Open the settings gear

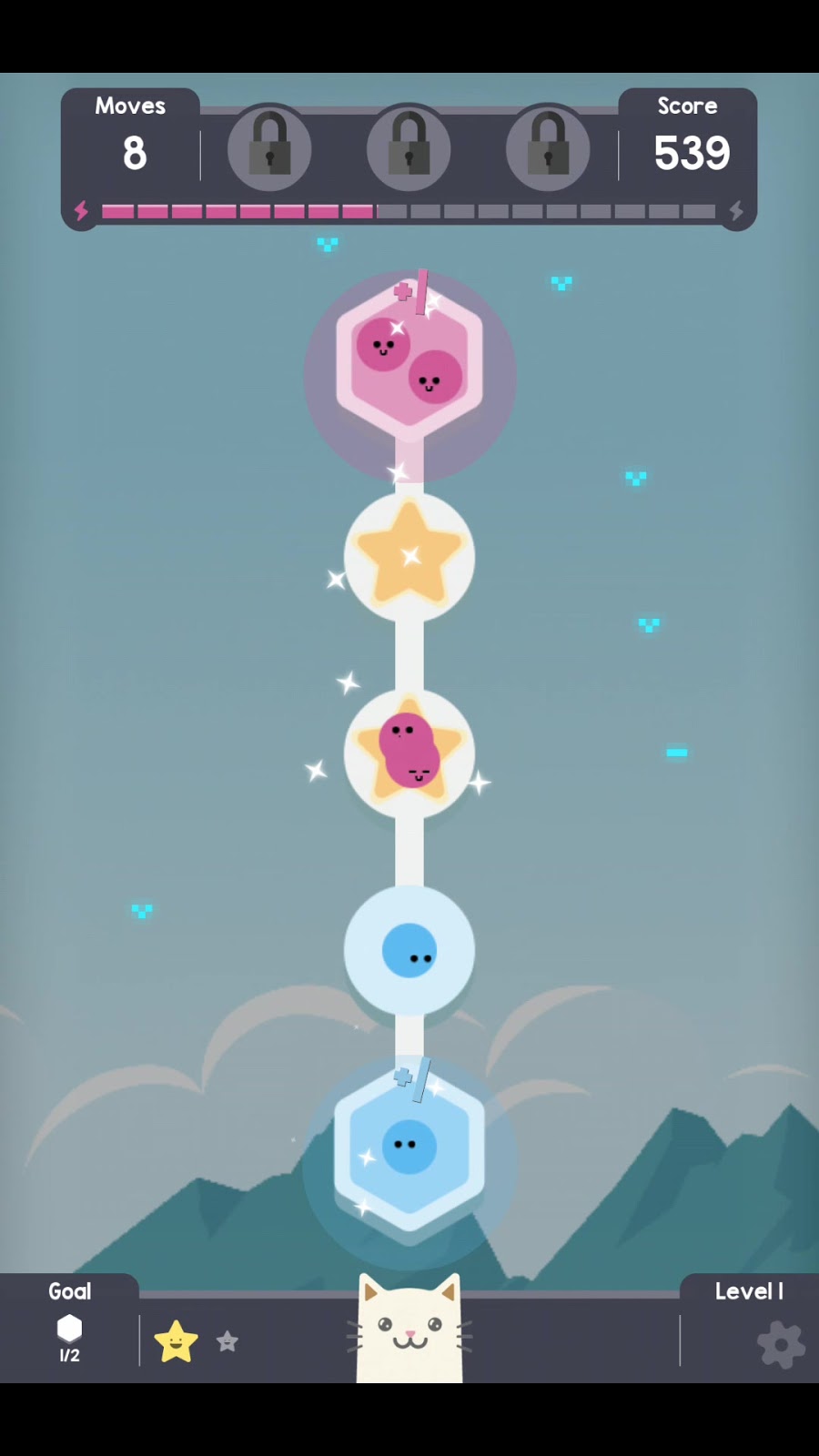(781, 1344)
